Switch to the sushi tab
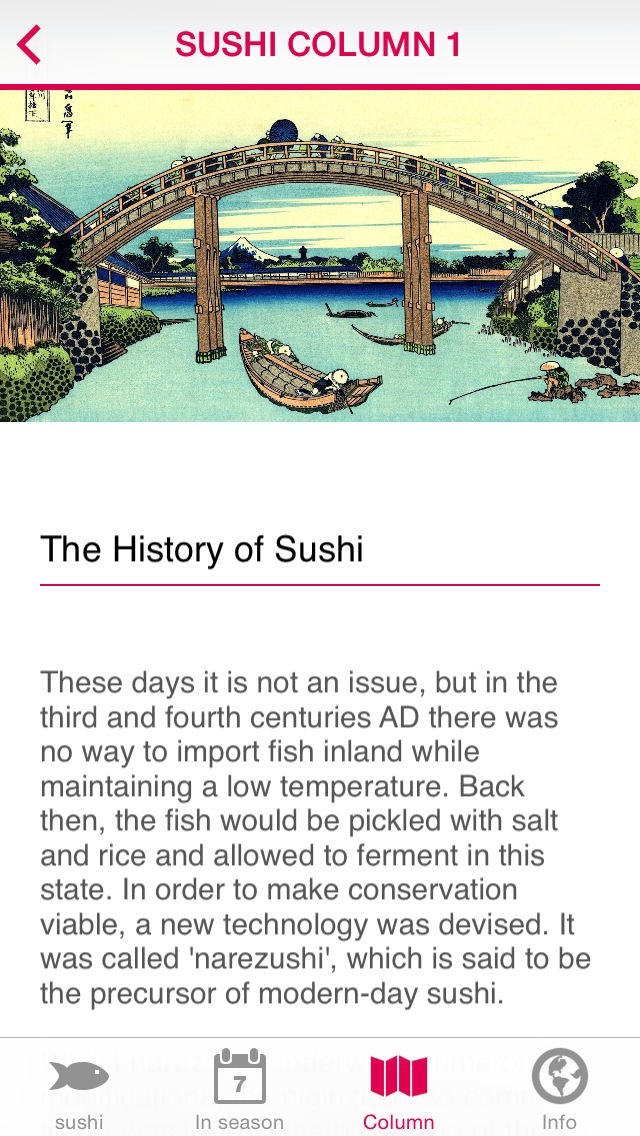The width and height of the screenshot is (640, 1136). tap(79, 1089)
